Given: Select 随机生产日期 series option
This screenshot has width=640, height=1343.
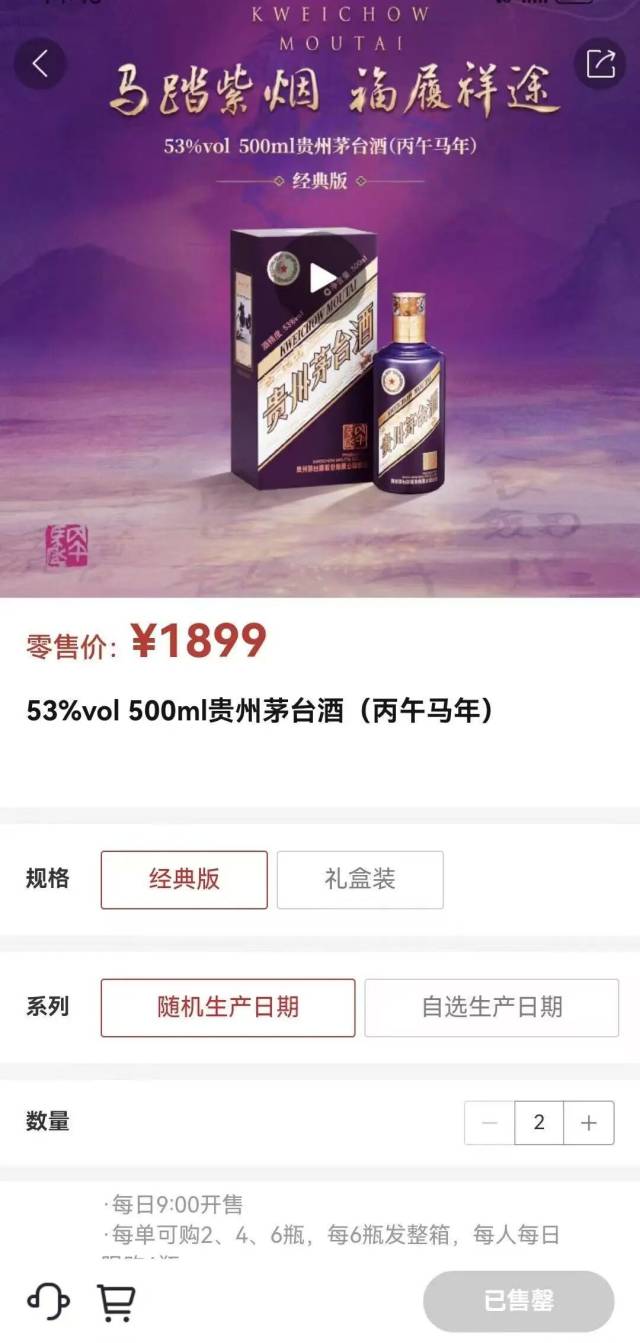Looking at the screenshot, I should (x=228, y=1007).
